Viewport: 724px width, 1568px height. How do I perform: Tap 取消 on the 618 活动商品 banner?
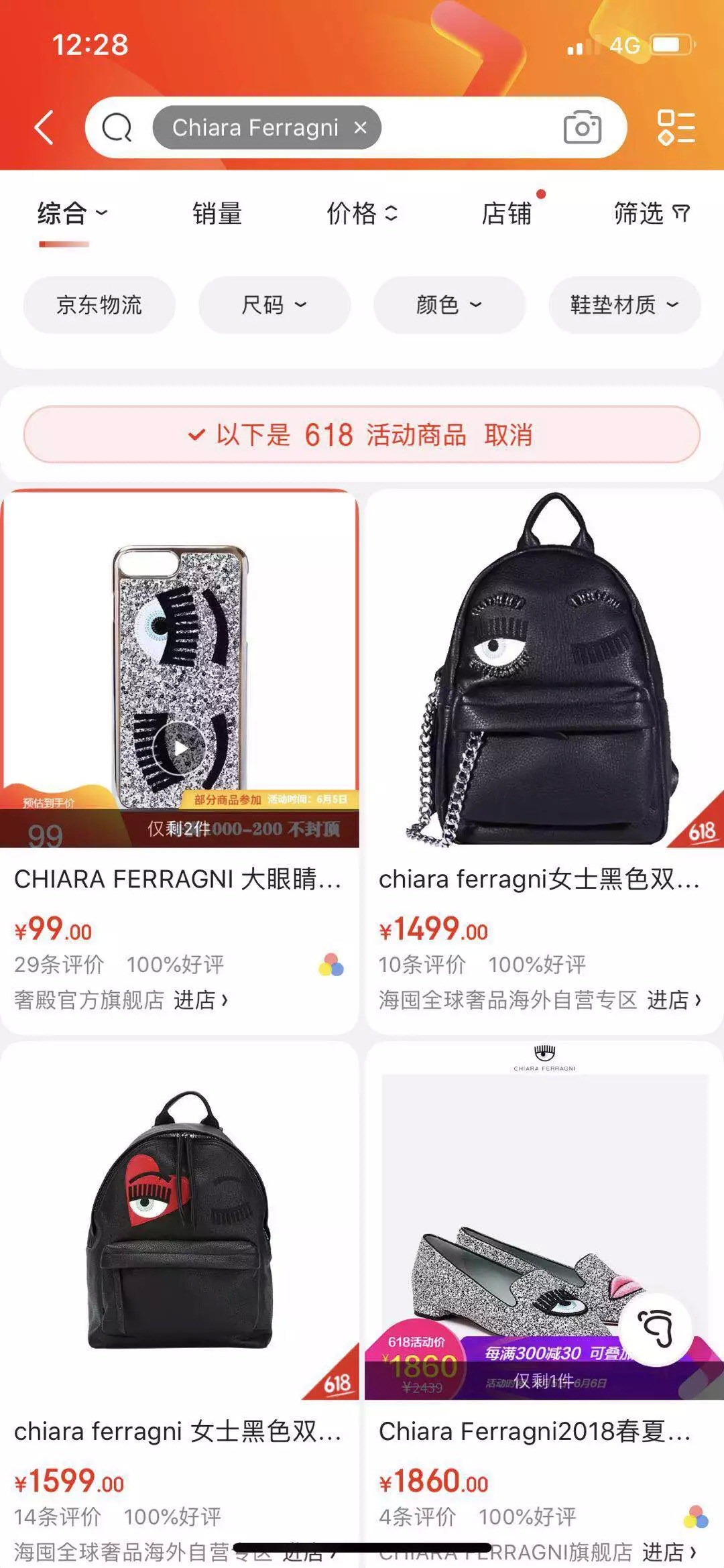(508, 435)
